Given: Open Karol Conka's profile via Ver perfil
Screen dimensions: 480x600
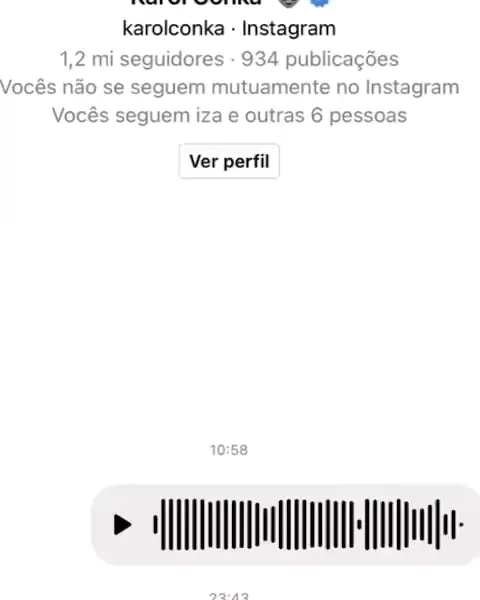Looking at the screenshot, I should pyautogui.click(x=229, y=161).
